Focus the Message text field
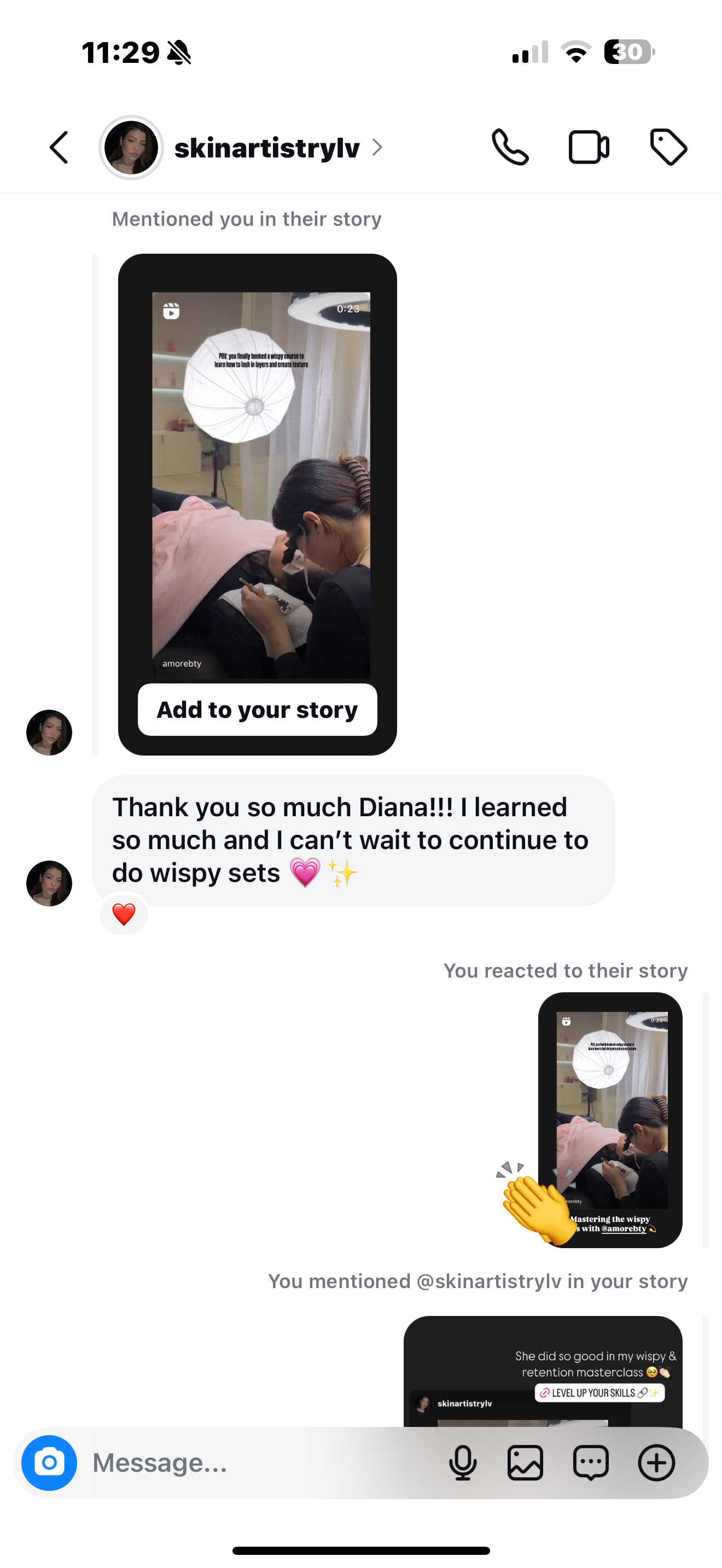The height and width of the screenshot is (1568, 722). (255, 1462)
